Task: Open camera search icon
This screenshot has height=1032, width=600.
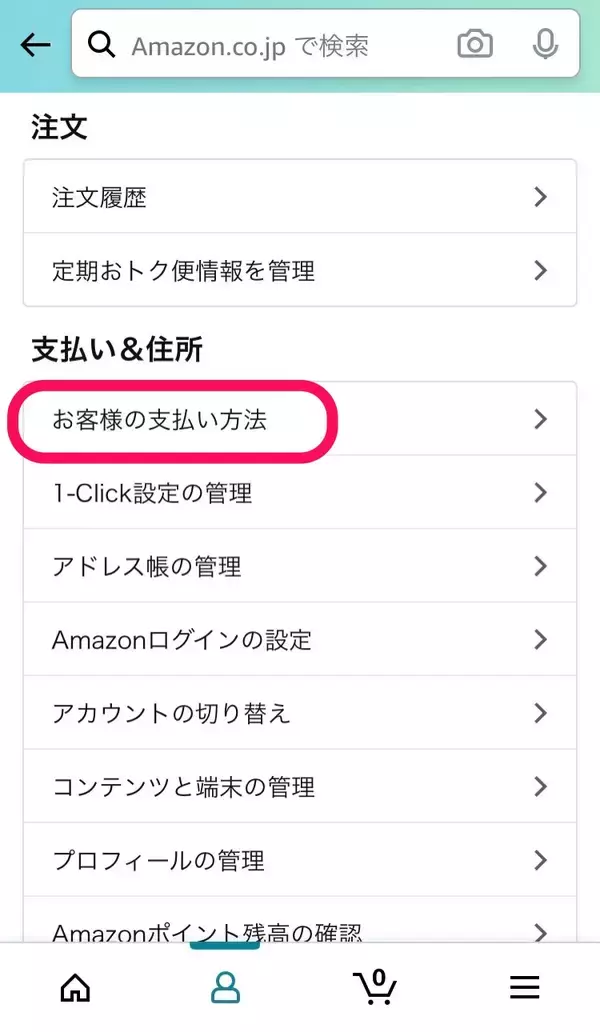Action: pyautogui.click(x=475, y=45)
